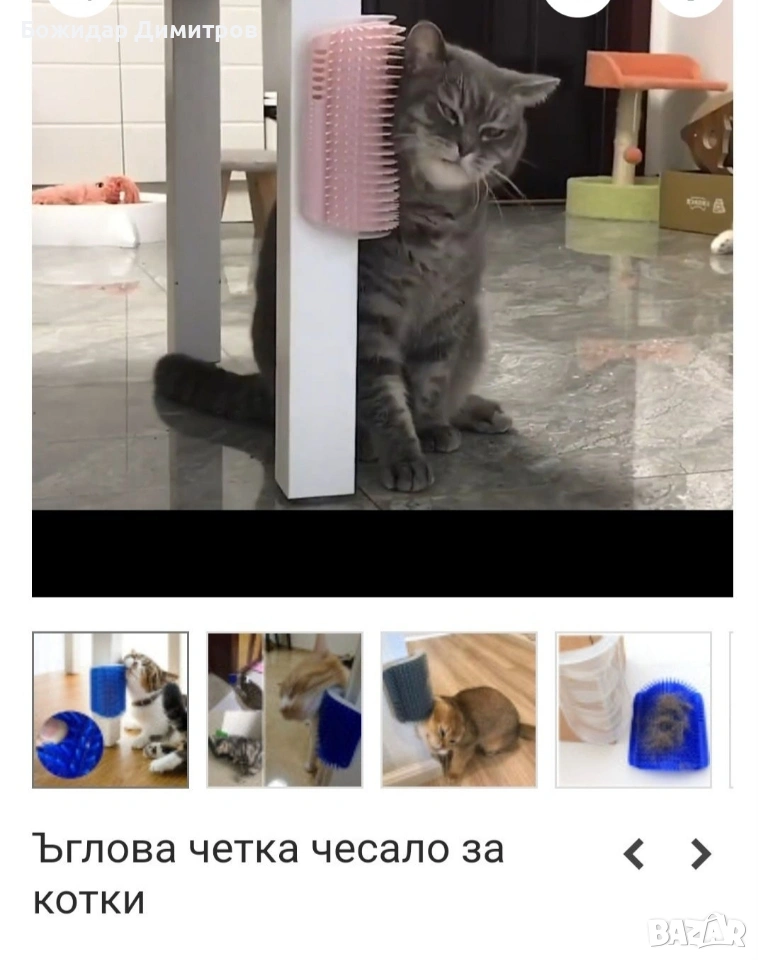View the third thumbnail with the gray brush

pyautogui.click(x=459, y=710)
